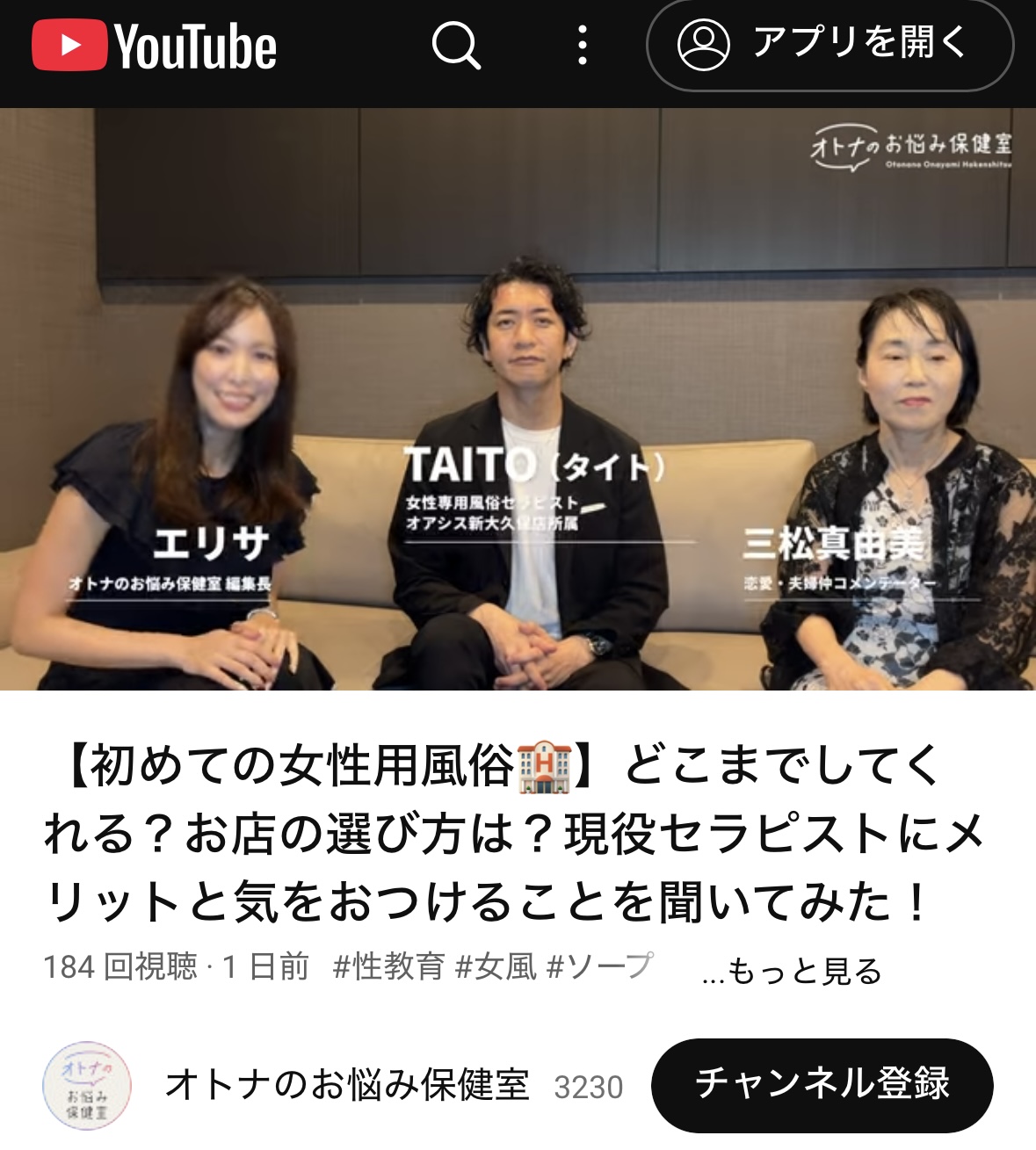1036x1150 pixels.
Task: Open the #ソープ hashtag
Action: coord(599,967)
